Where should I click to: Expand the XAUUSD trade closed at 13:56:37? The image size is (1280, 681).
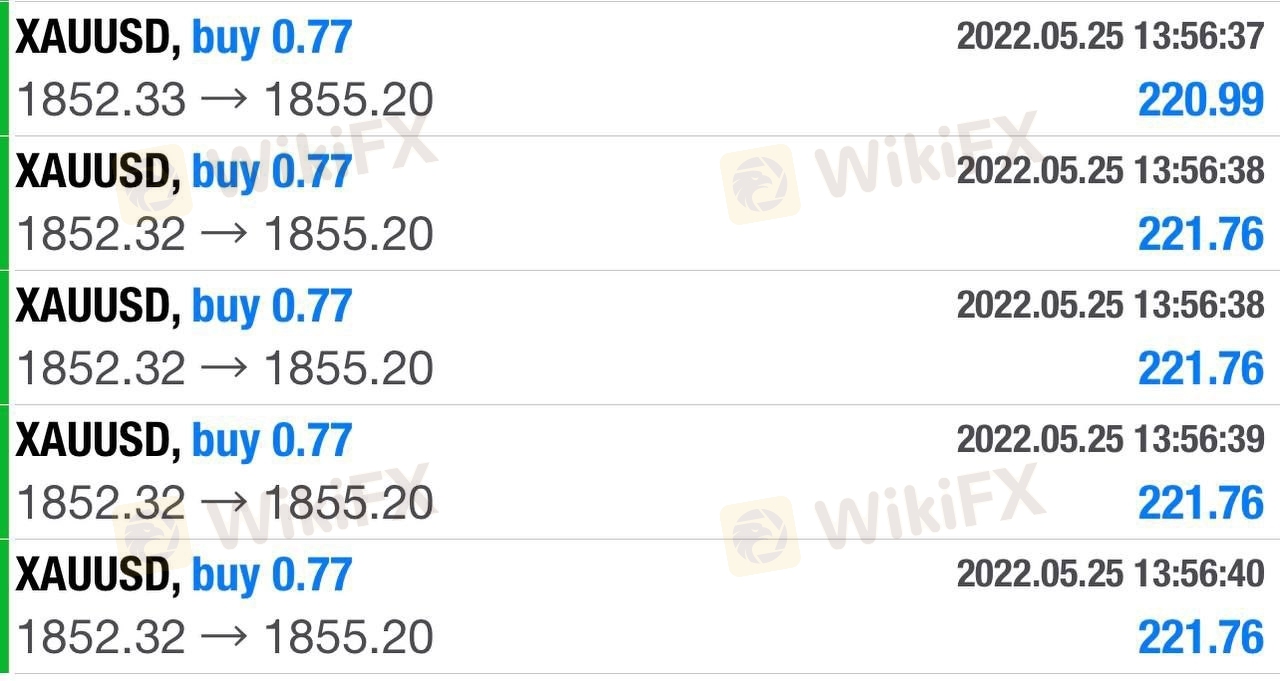coord(640,68)
